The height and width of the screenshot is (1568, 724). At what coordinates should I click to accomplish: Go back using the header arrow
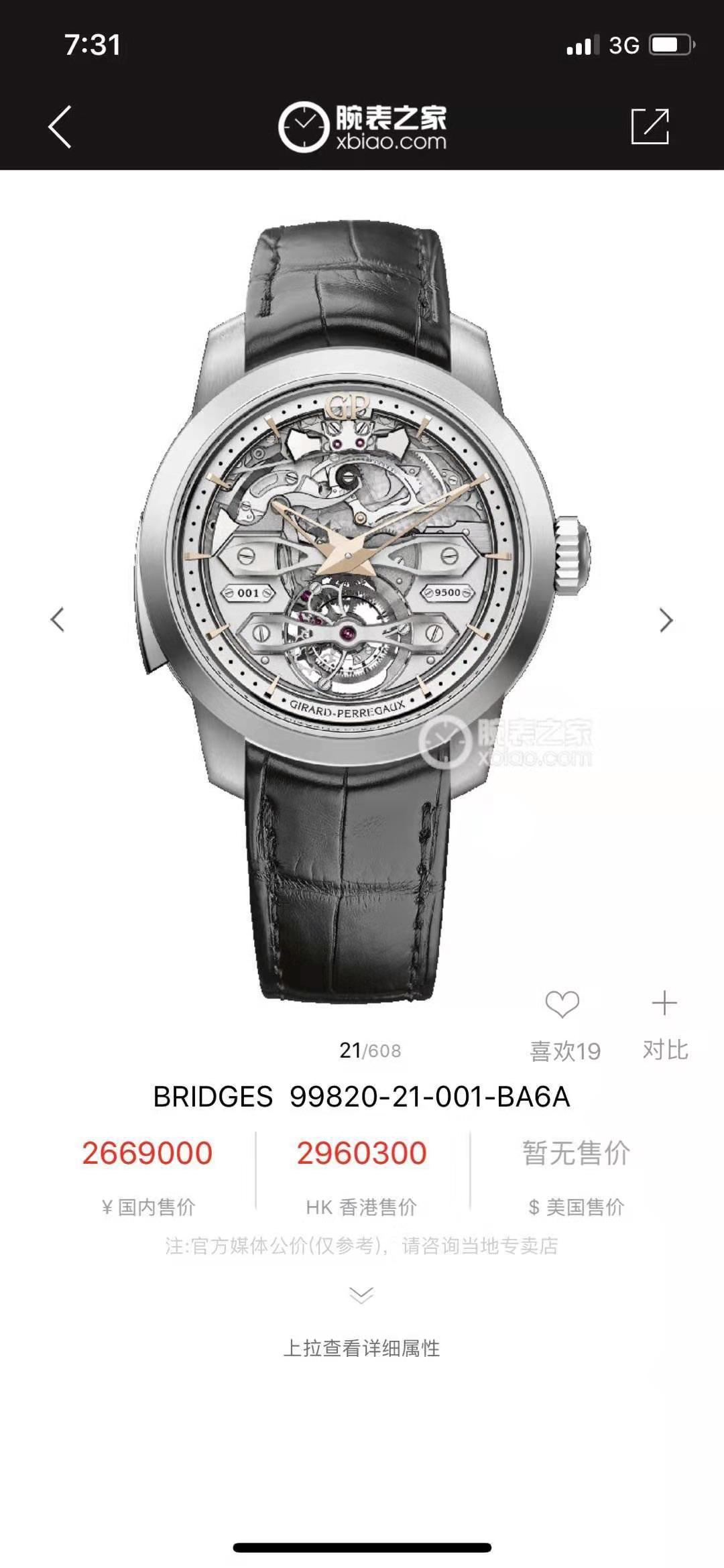click(60, 127)
